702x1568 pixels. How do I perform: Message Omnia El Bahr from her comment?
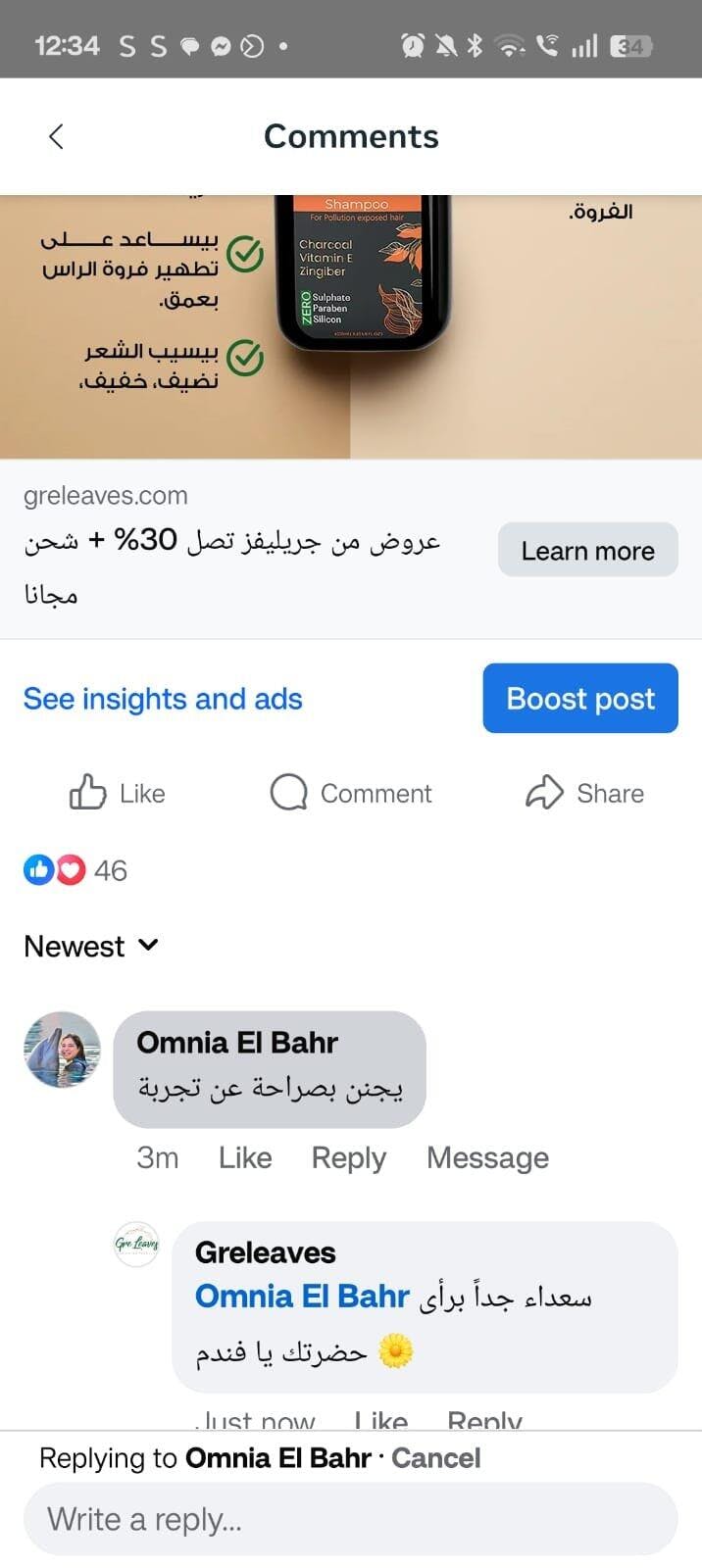click(x=487, y=1157)
